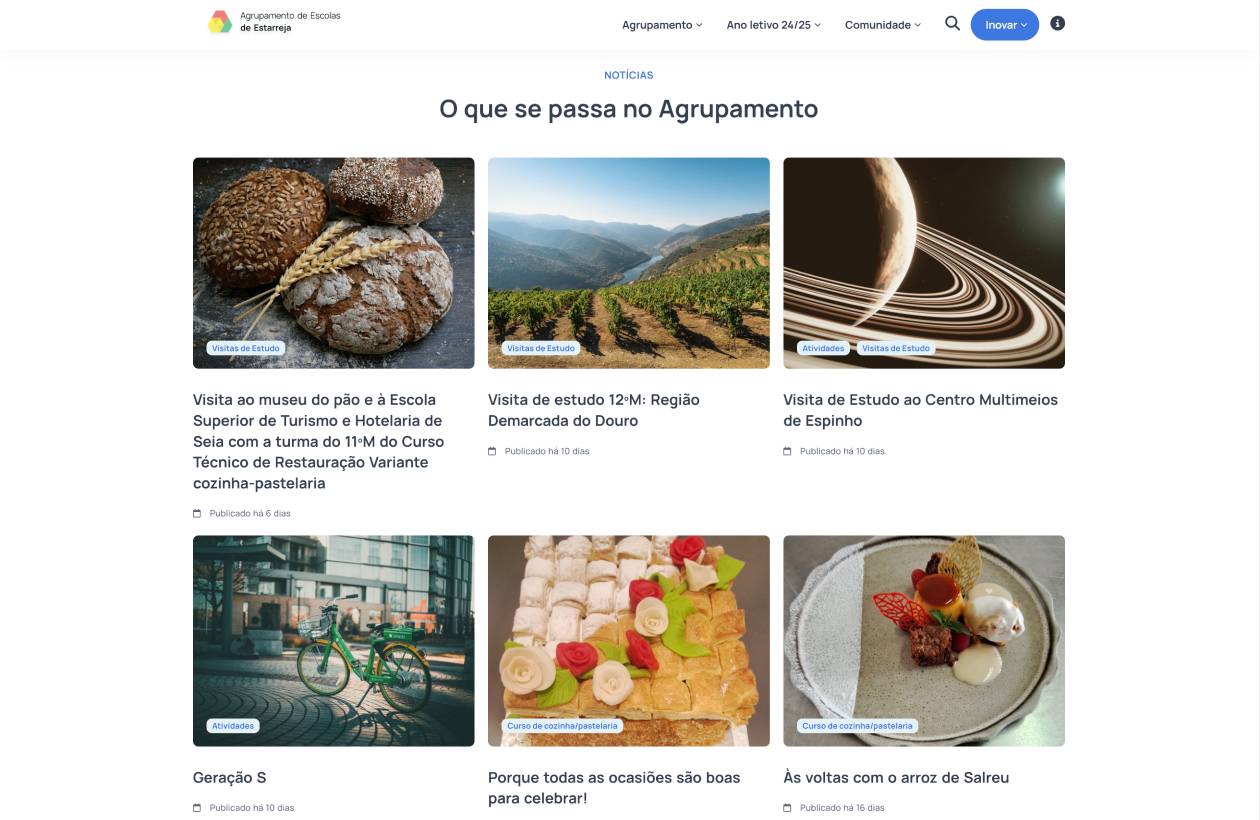This screenshot has height=820, width=1260.
Task: Expand the Inovar dropdown button
Action: [x=1004, y=25]
